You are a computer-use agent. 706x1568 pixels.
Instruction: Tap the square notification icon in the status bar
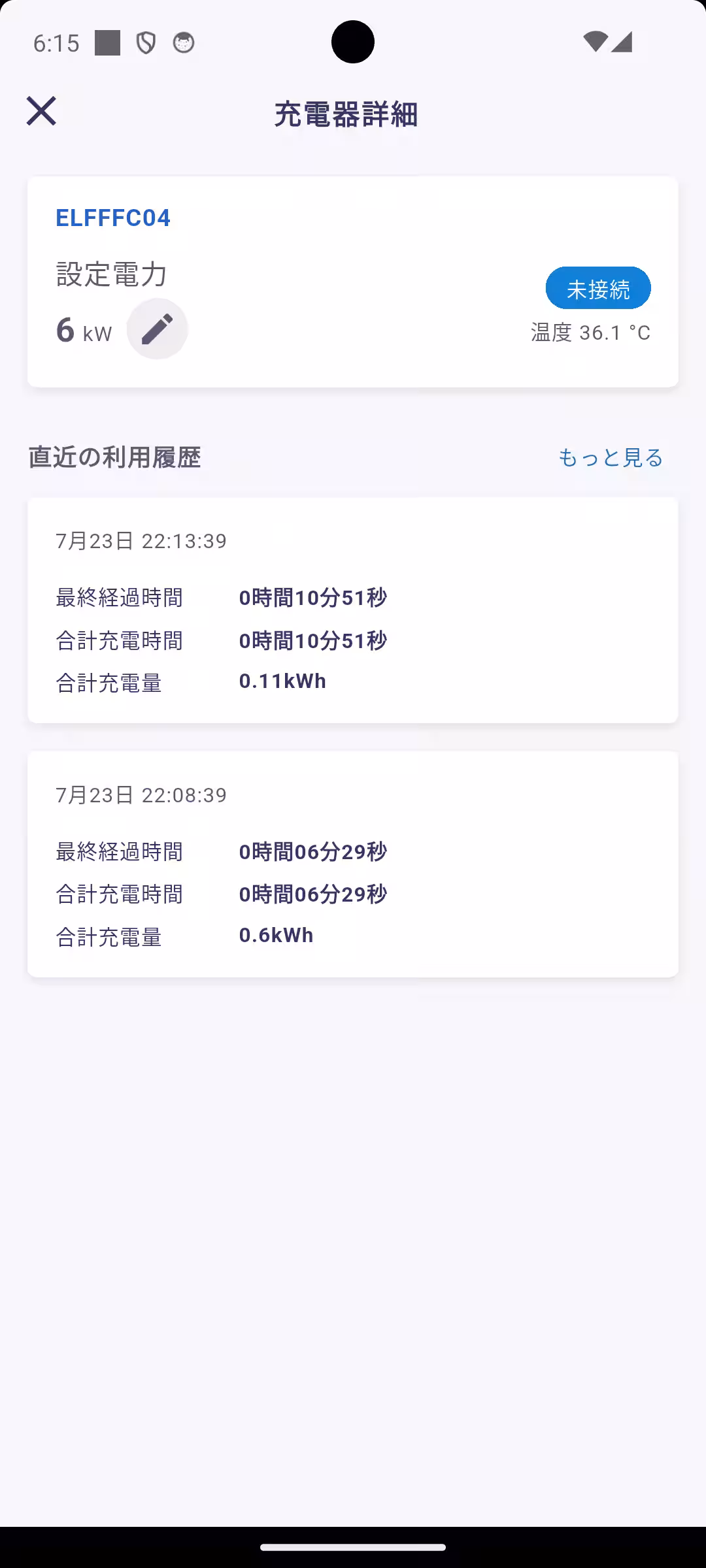[107, 42]
